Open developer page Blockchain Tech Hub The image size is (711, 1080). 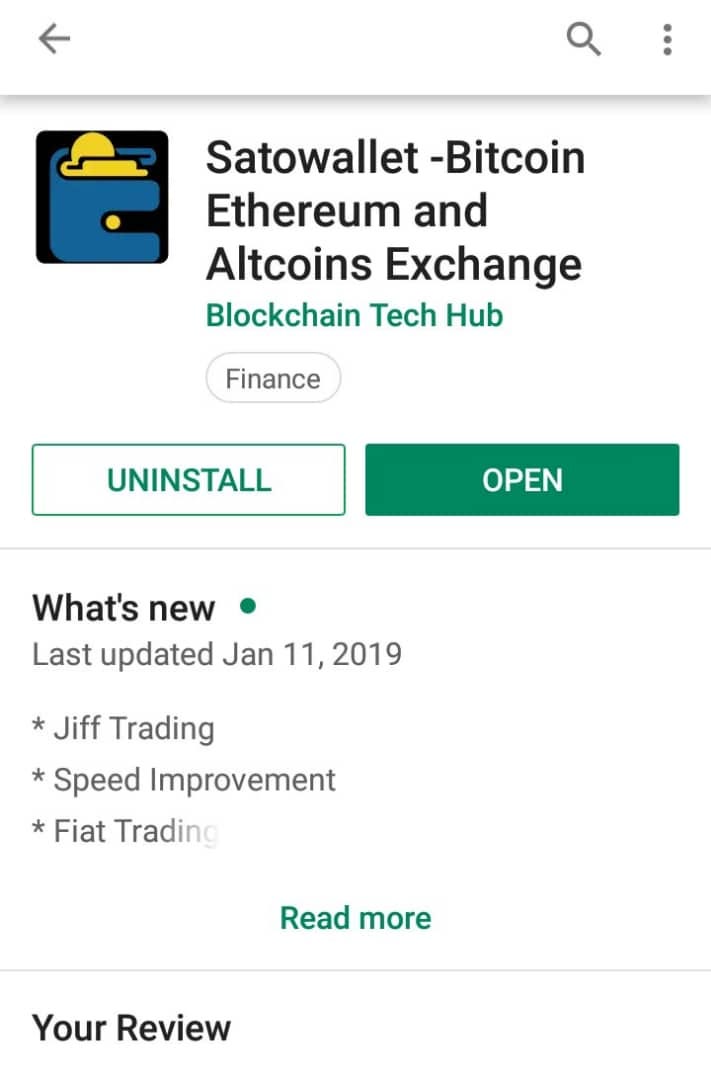pos(354,315)
